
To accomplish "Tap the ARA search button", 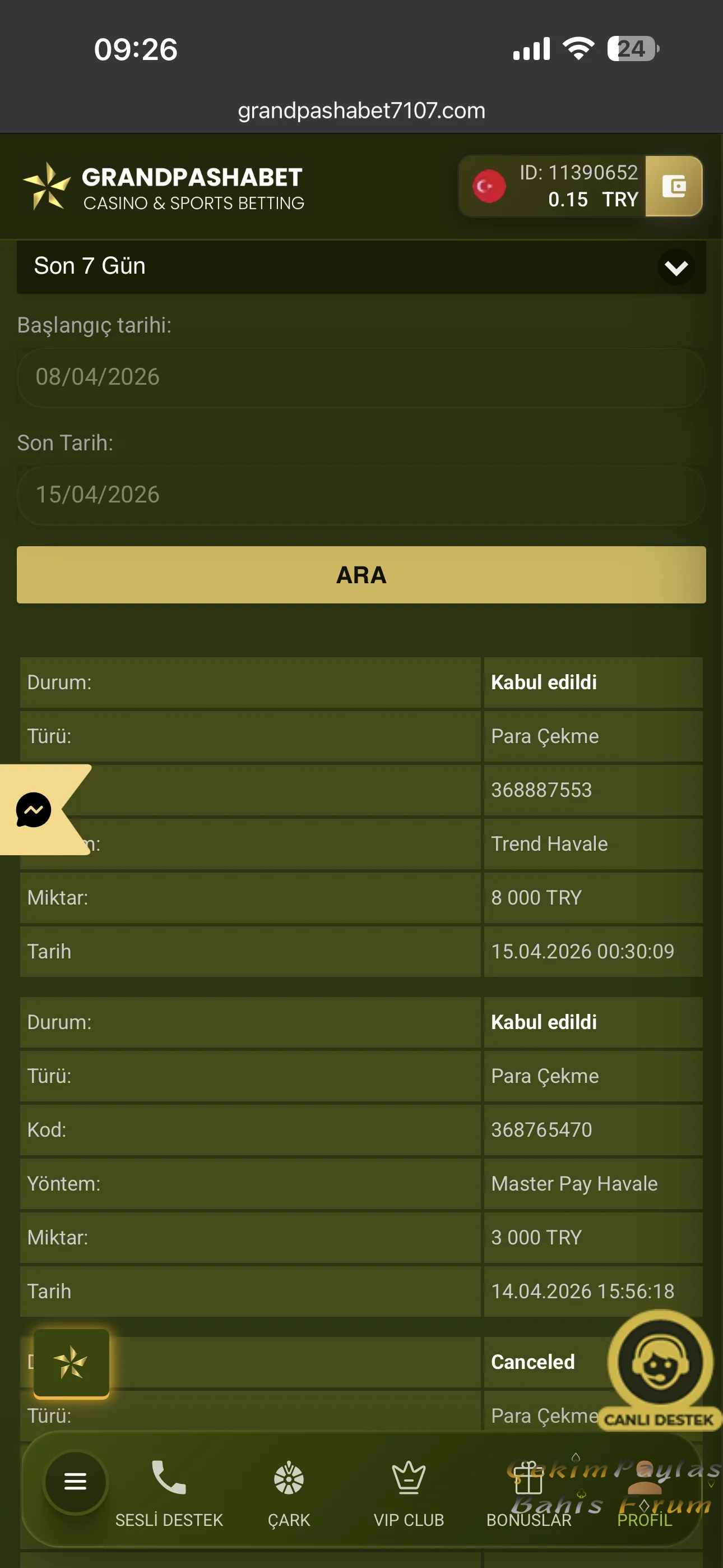I will click(361, 575).
